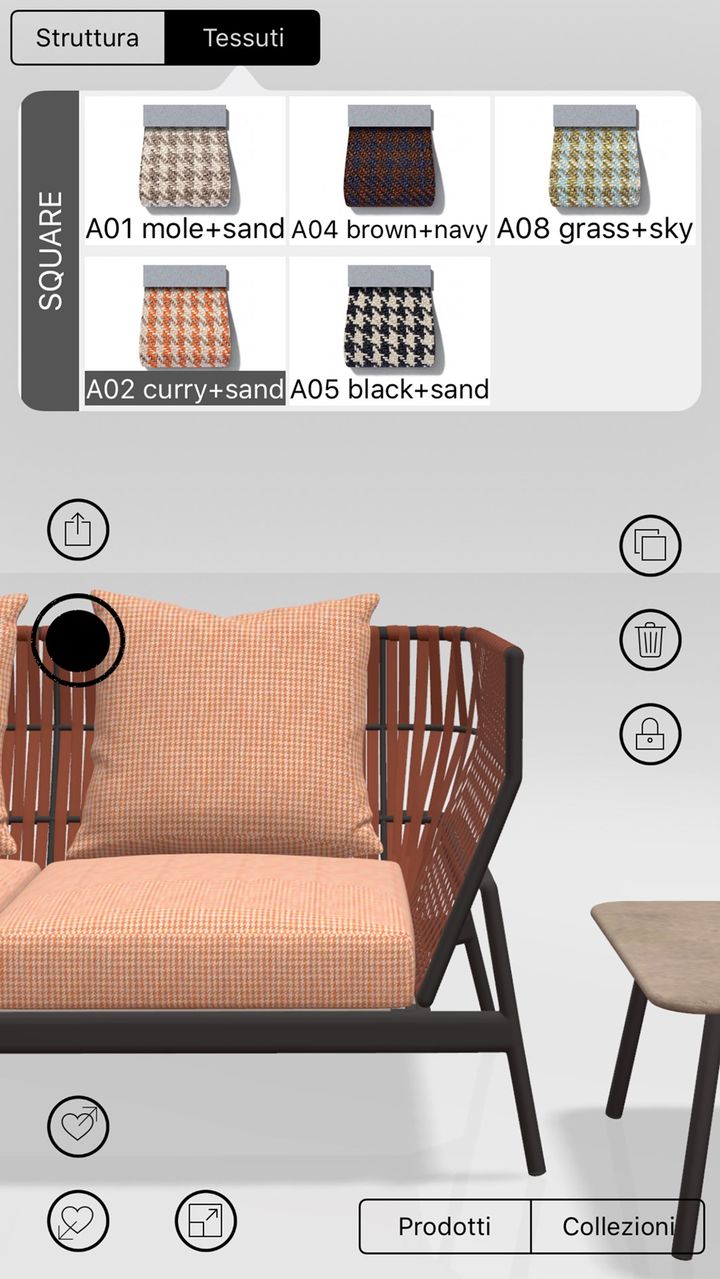Delete the selected item with trash icon
The image size is (720, 1279).
click(x=651, y=639)
